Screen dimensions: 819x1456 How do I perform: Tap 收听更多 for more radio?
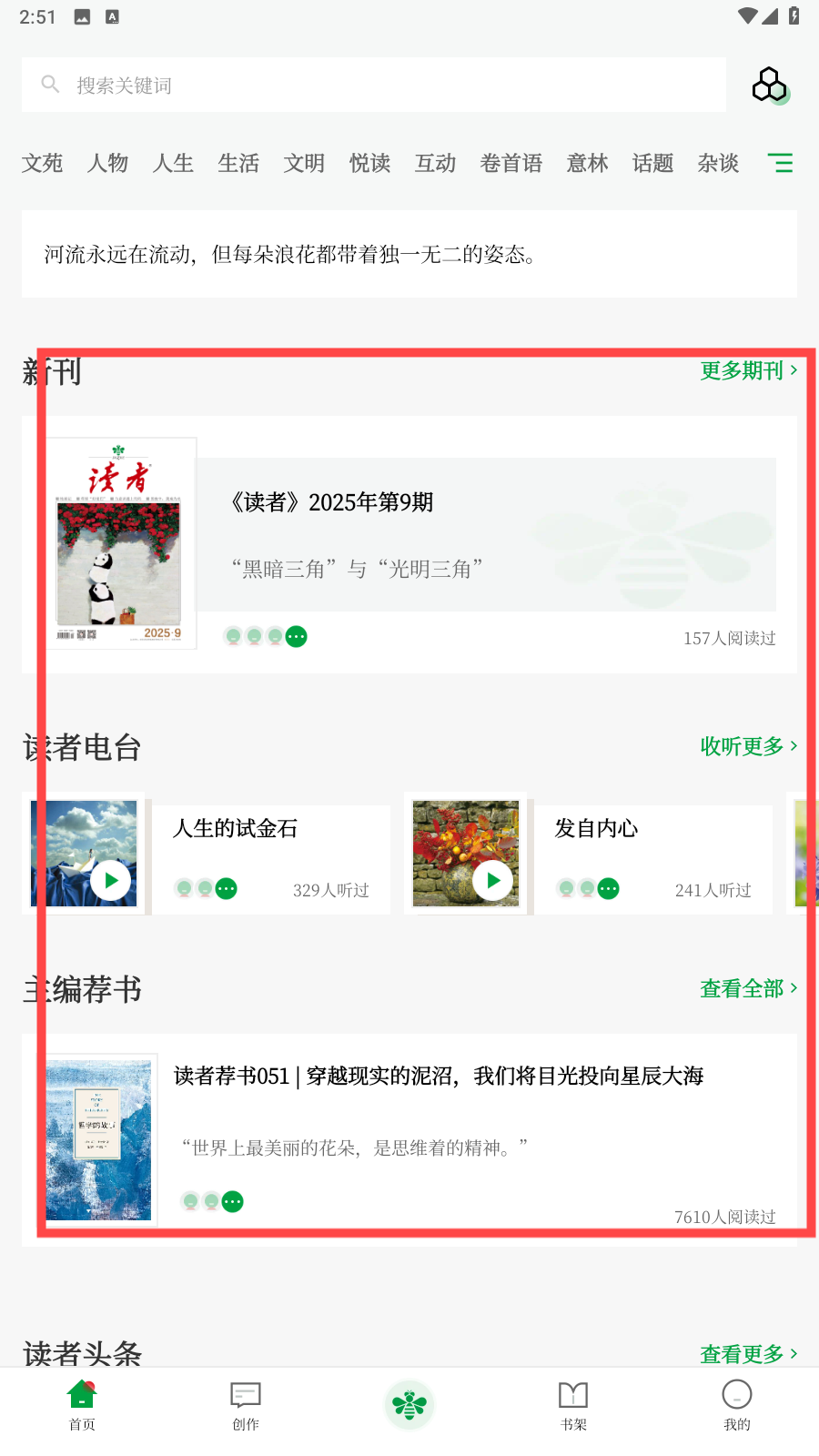[748, 746]
